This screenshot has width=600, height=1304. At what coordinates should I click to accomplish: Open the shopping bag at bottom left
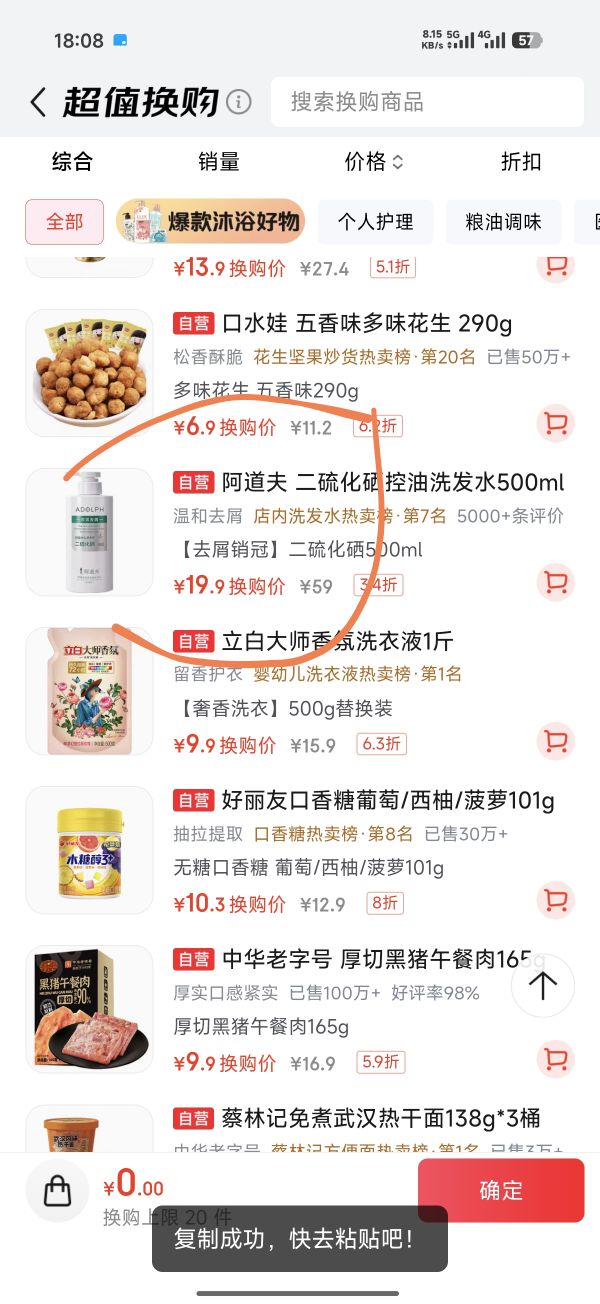point(58,1190)
